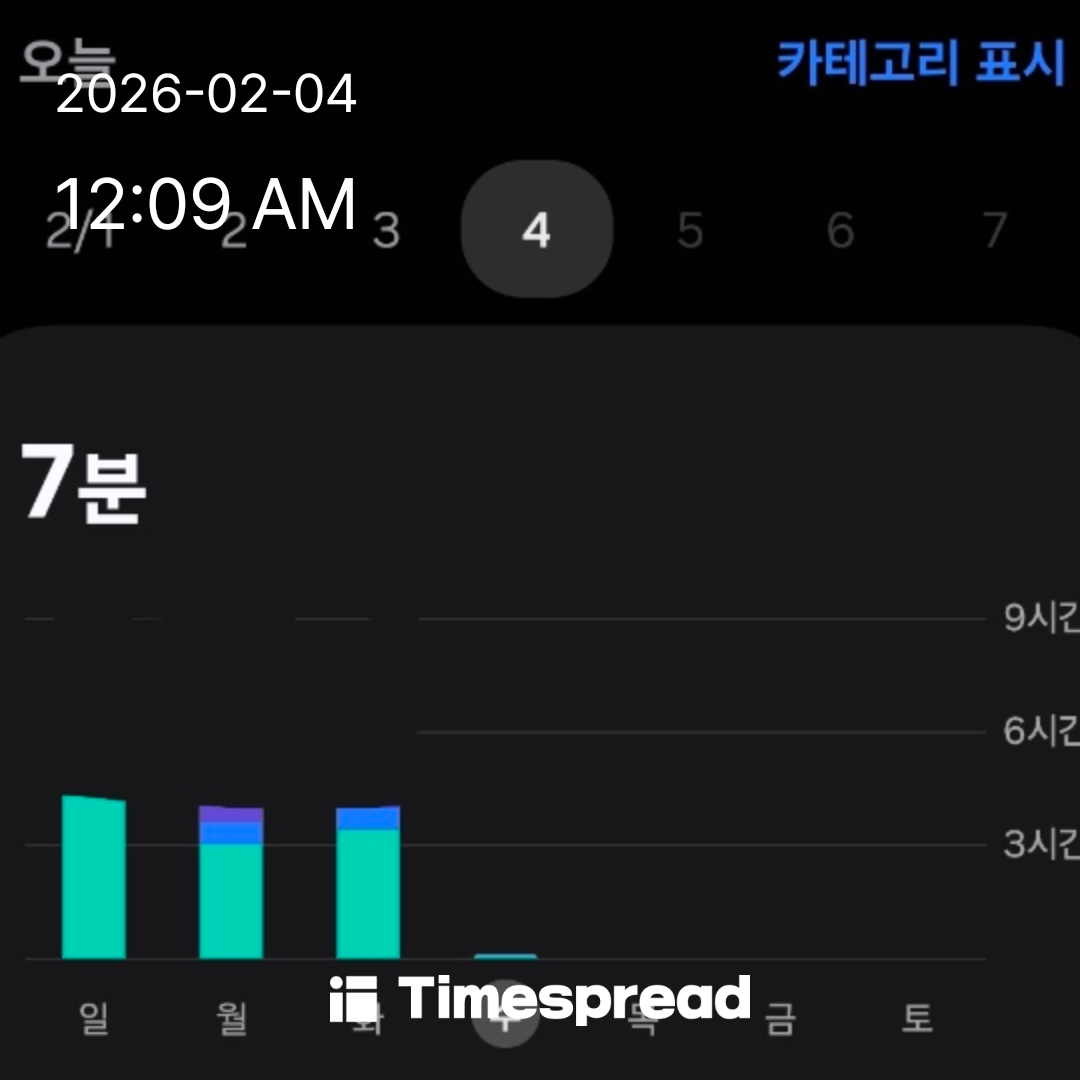Select the highlighted day 4
The height and width of the screenshot is (1080, 1080).
pyautogui.click(x=537, y=230)
